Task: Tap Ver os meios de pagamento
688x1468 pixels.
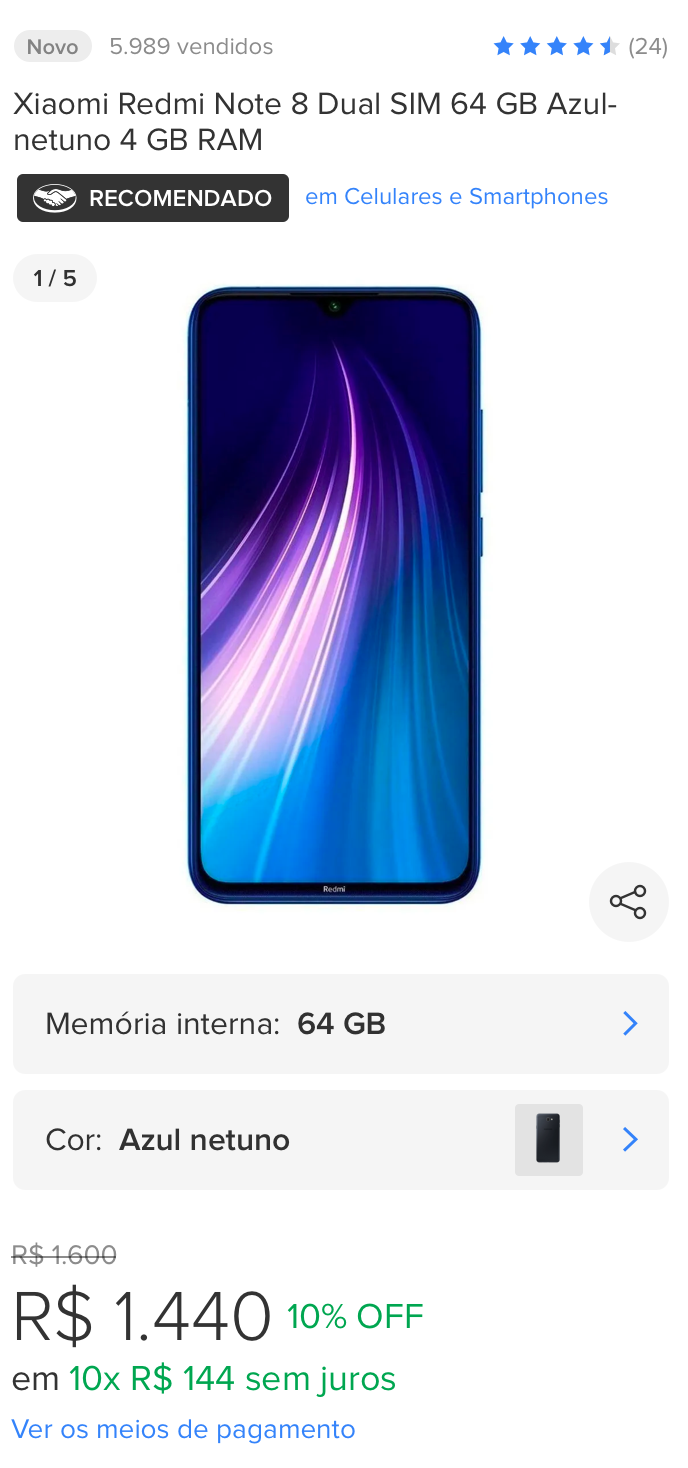Action: (x=183, y=1429)
